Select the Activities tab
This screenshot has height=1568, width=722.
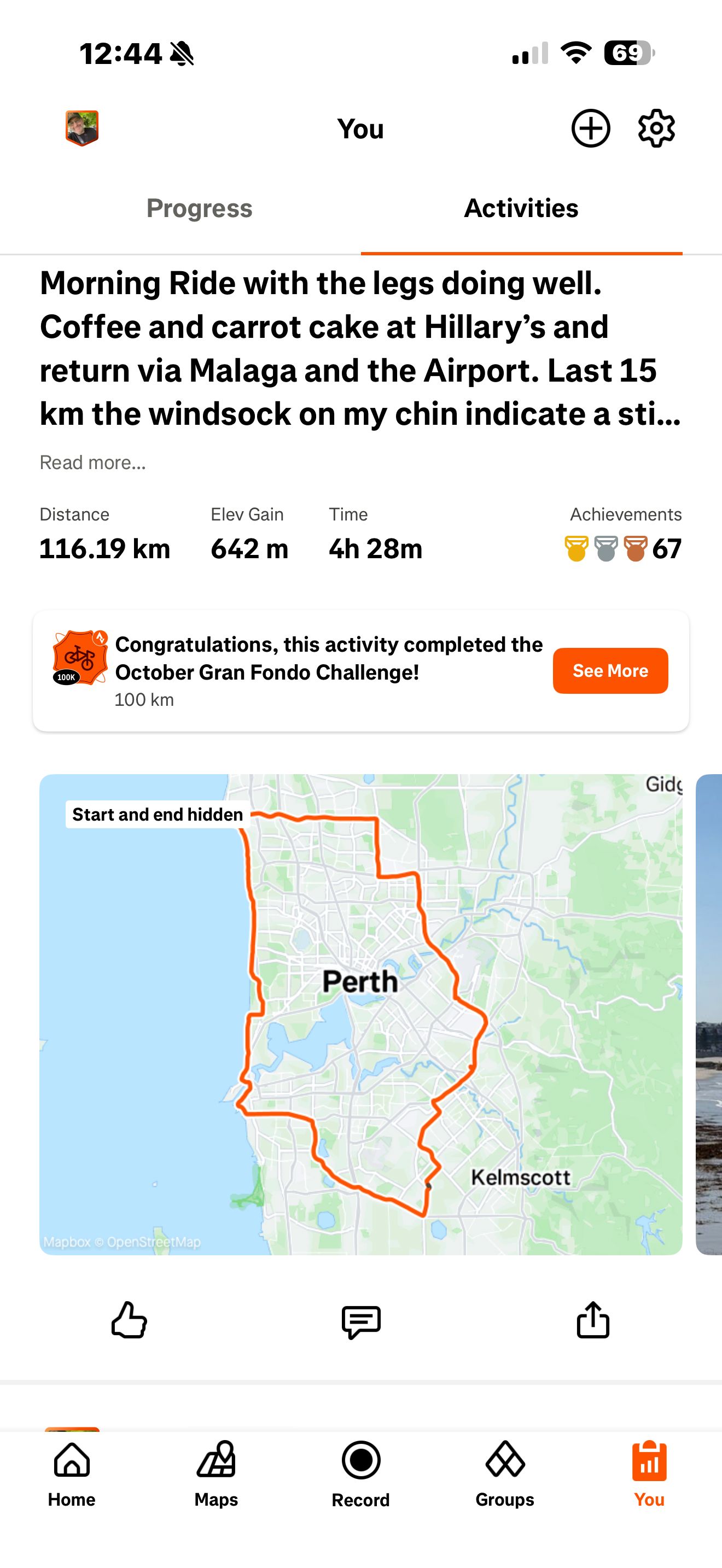(x=521, y=209)
